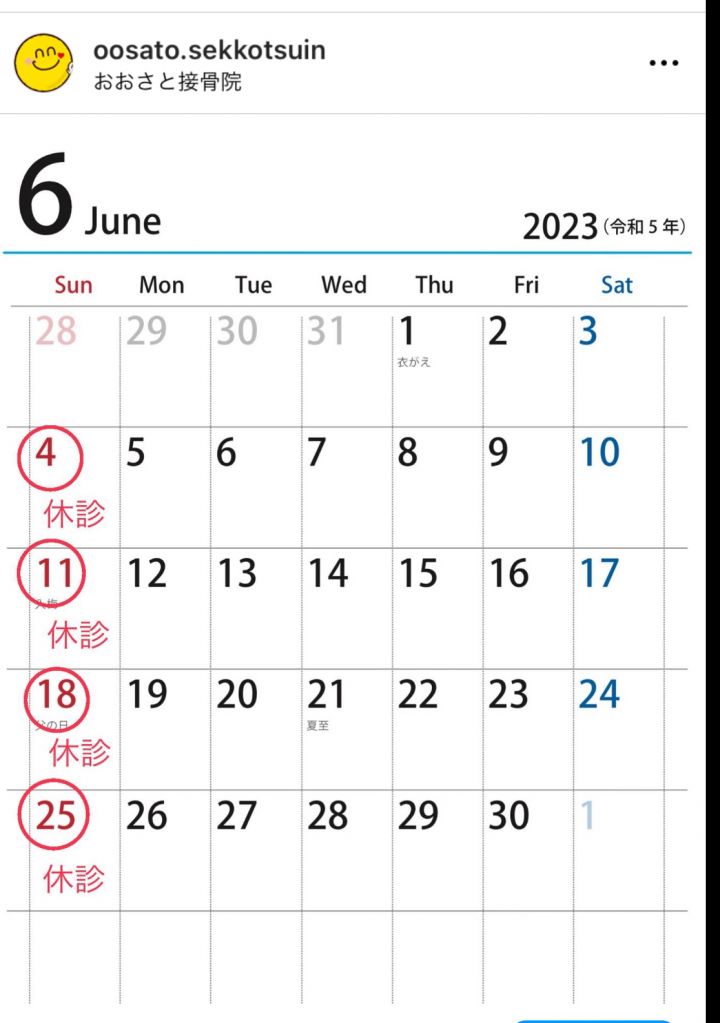View the oosato.sekkotsuin account name link

click(x=208, y=50)
